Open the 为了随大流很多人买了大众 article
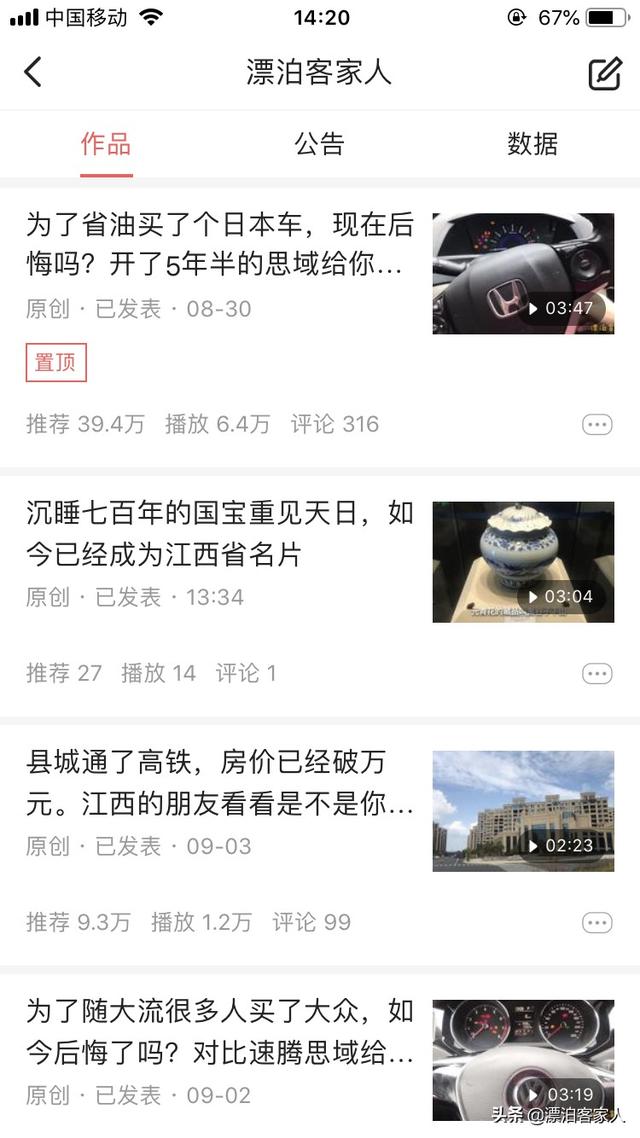This screenshot has height=1138, width=640. (x=219, y=1032)
